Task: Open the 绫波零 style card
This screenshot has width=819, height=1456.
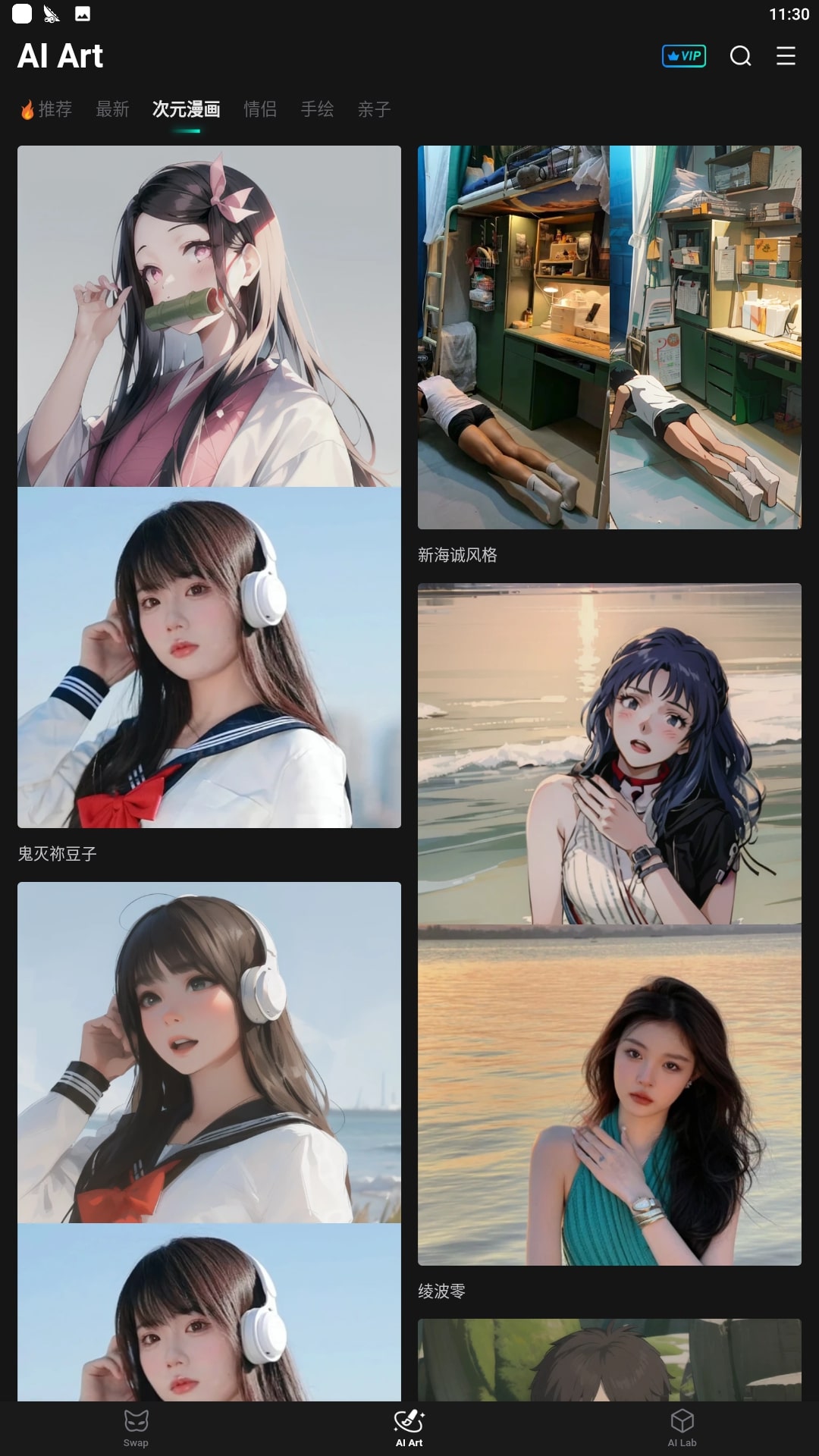Action: click(609, 924)
